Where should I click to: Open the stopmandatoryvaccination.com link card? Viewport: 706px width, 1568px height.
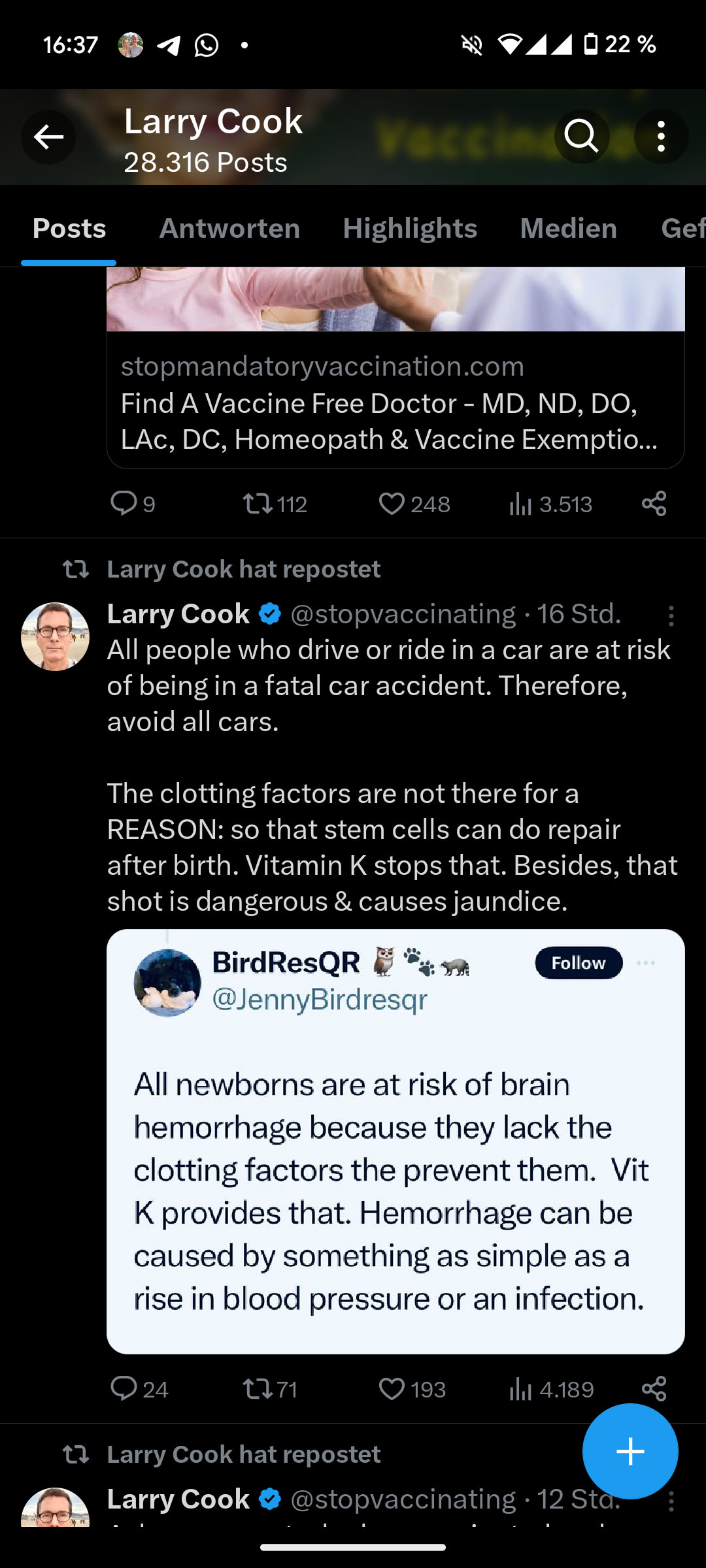(395, 402)
